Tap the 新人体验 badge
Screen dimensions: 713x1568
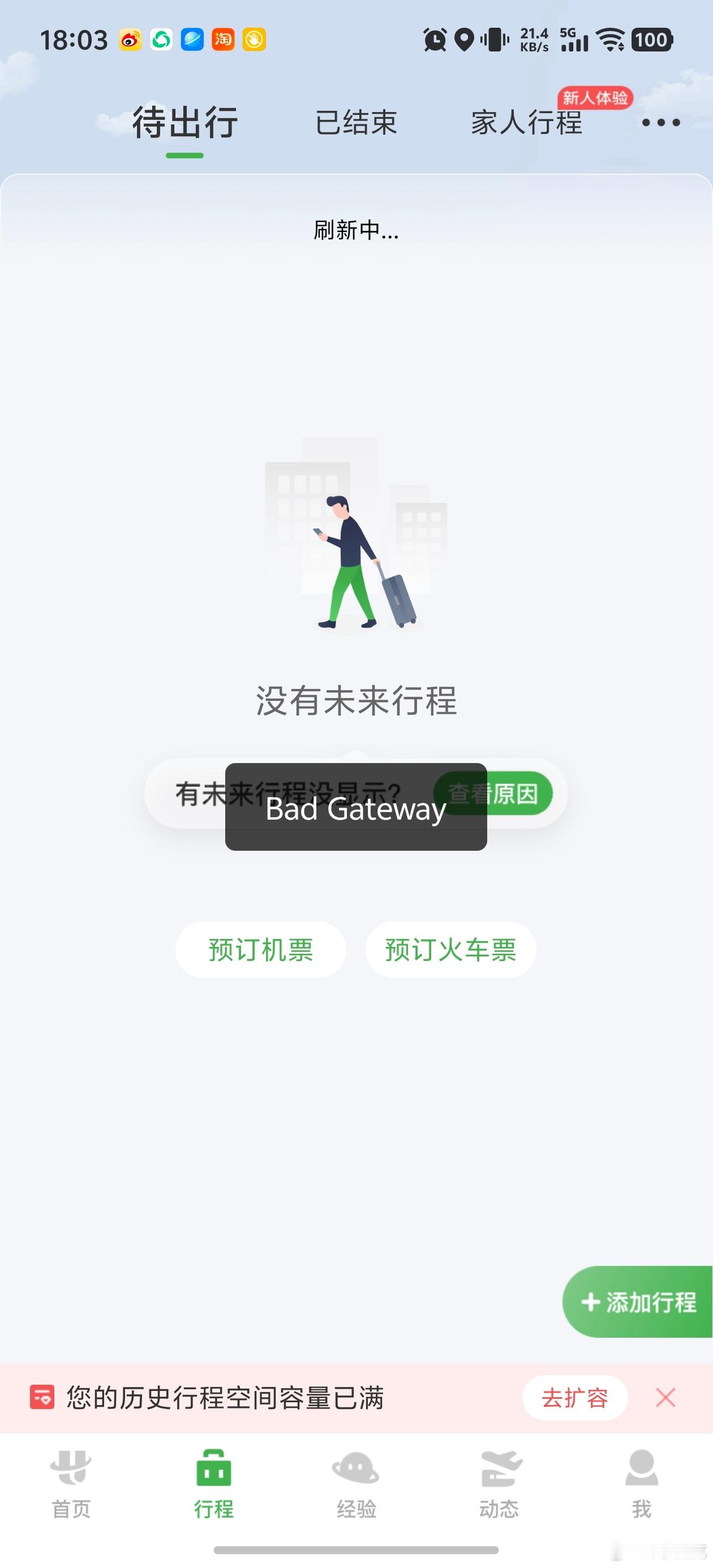click(595, 96)
